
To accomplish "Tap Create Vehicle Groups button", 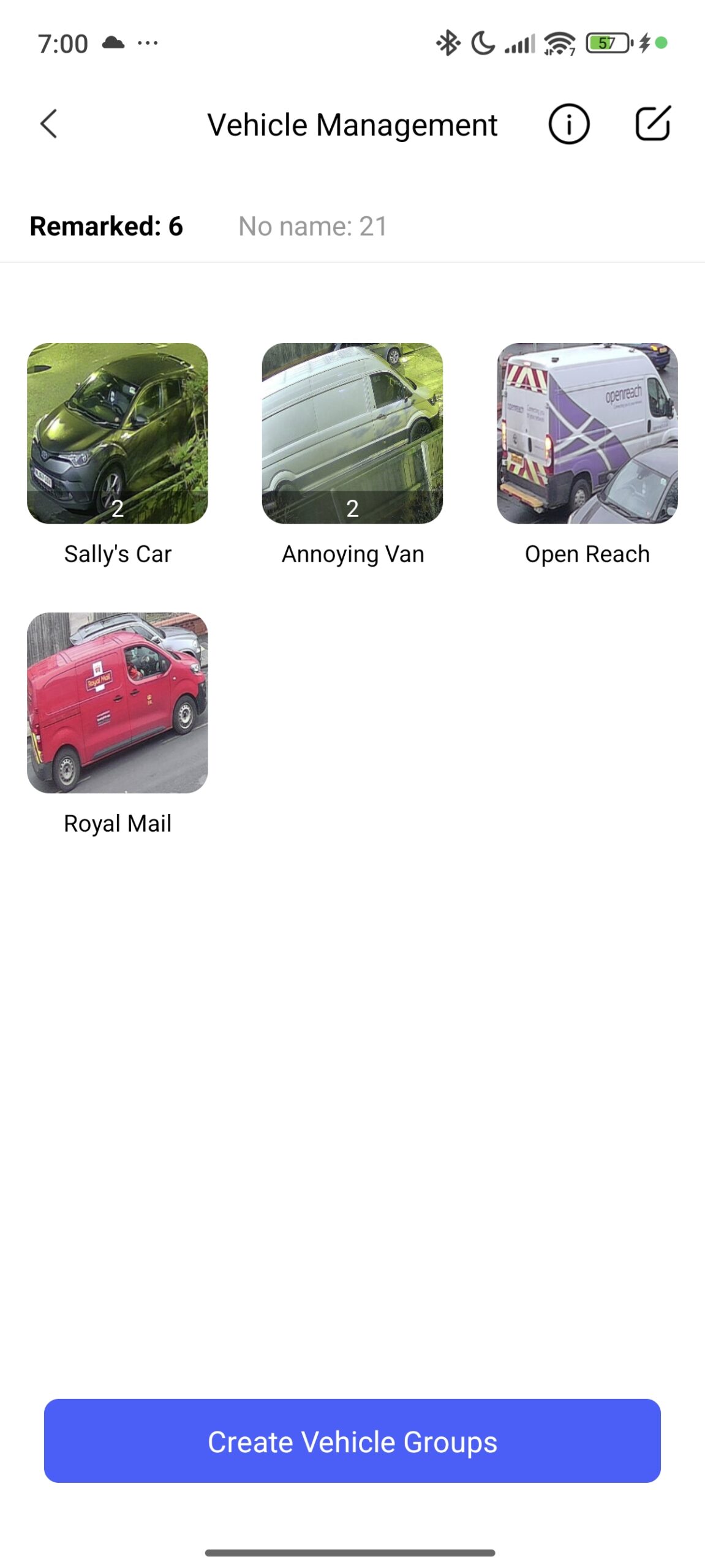I will click(x=352, y=1441).
